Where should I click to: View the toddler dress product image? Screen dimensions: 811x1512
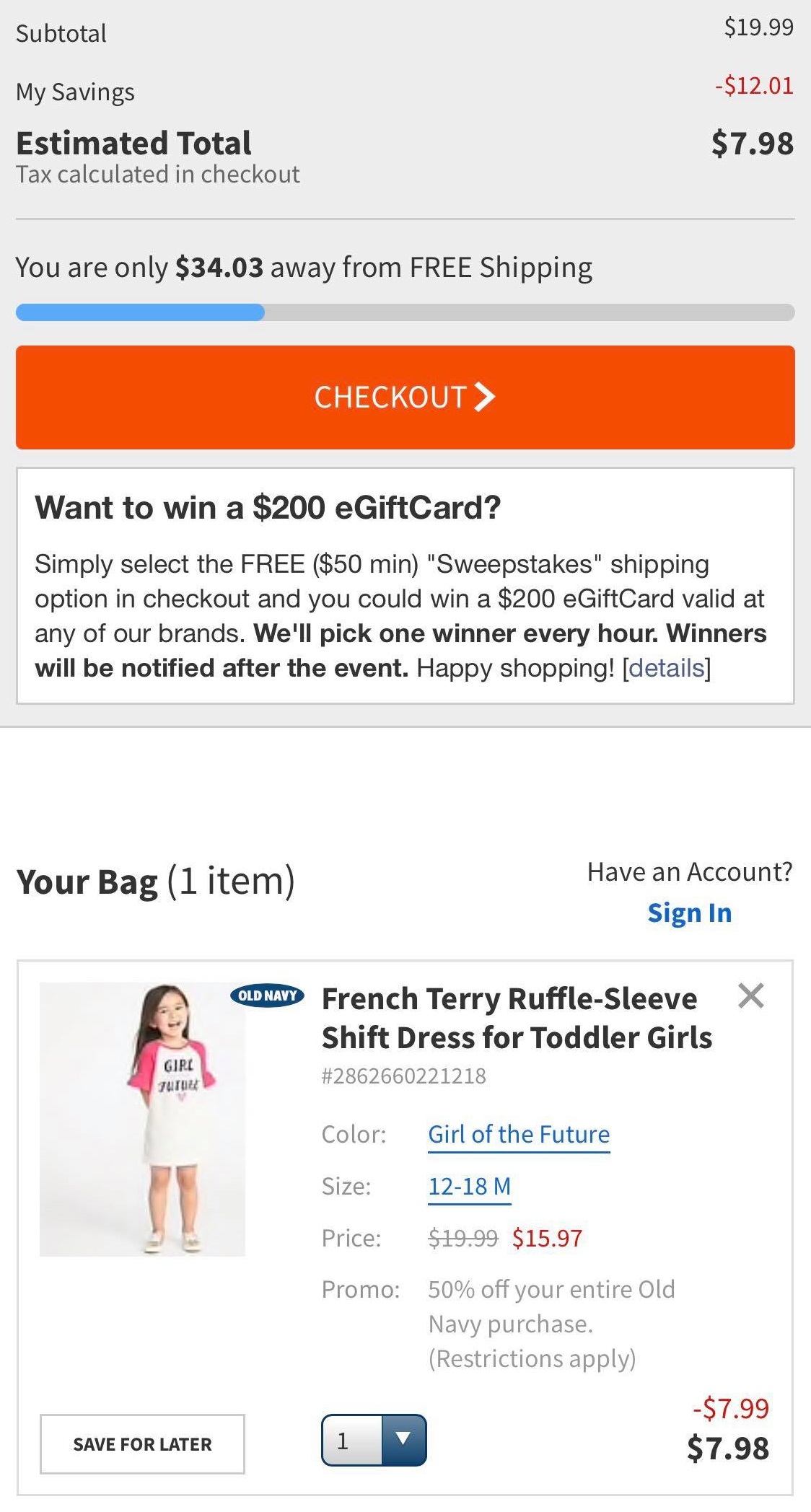coord(143,1119)
